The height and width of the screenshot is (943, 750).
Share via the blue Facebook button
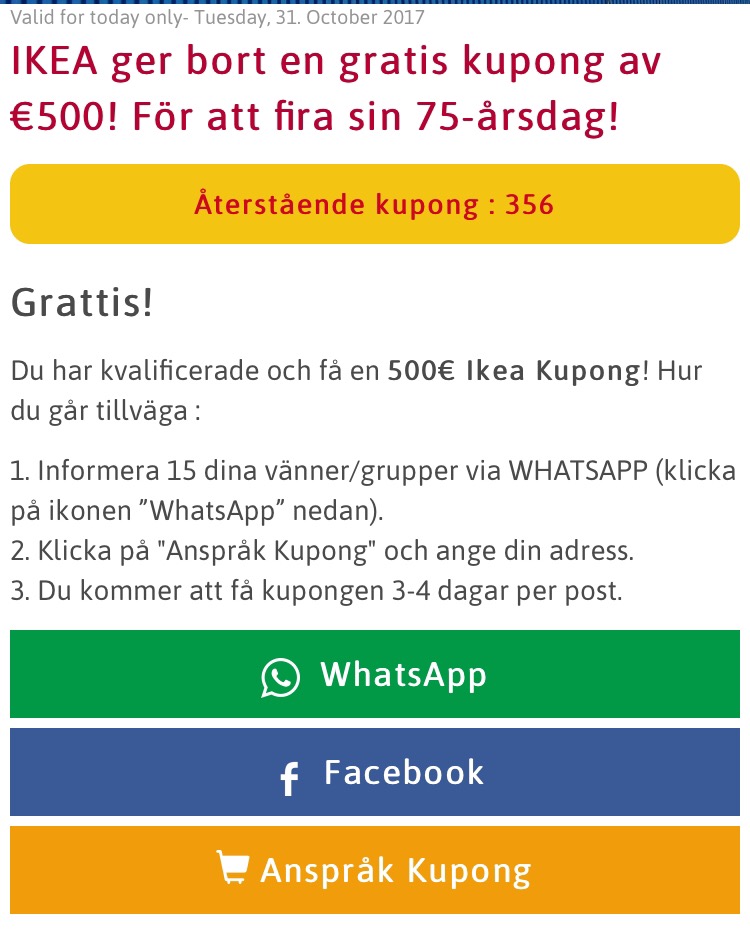pyautogui.click(x=375, y=772)
